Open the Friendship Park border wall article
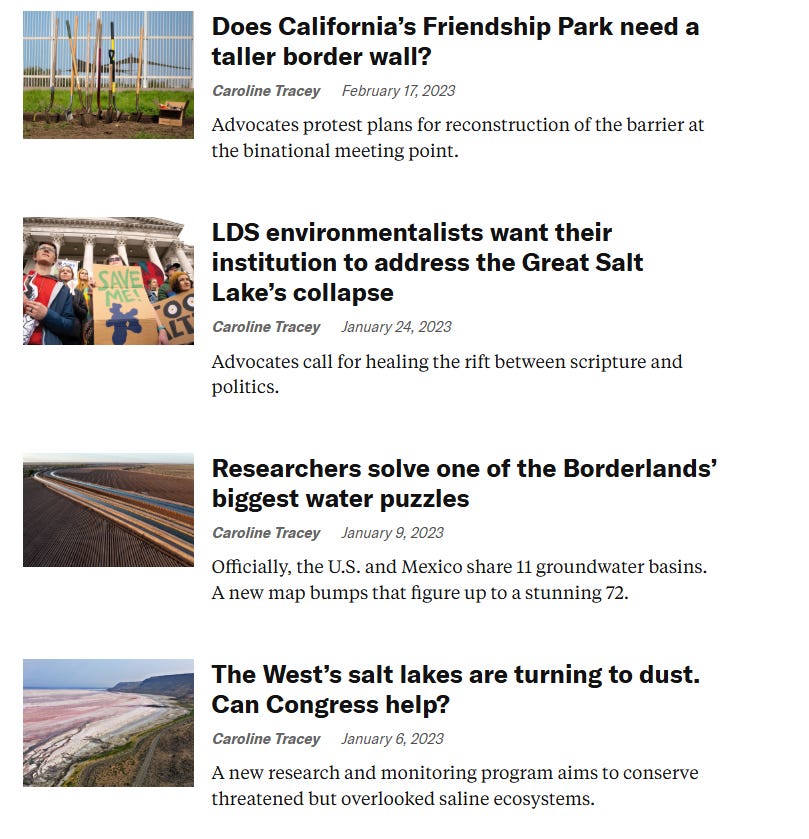The width and height of the screenshot is (809, 839). (x=455, y=41)
